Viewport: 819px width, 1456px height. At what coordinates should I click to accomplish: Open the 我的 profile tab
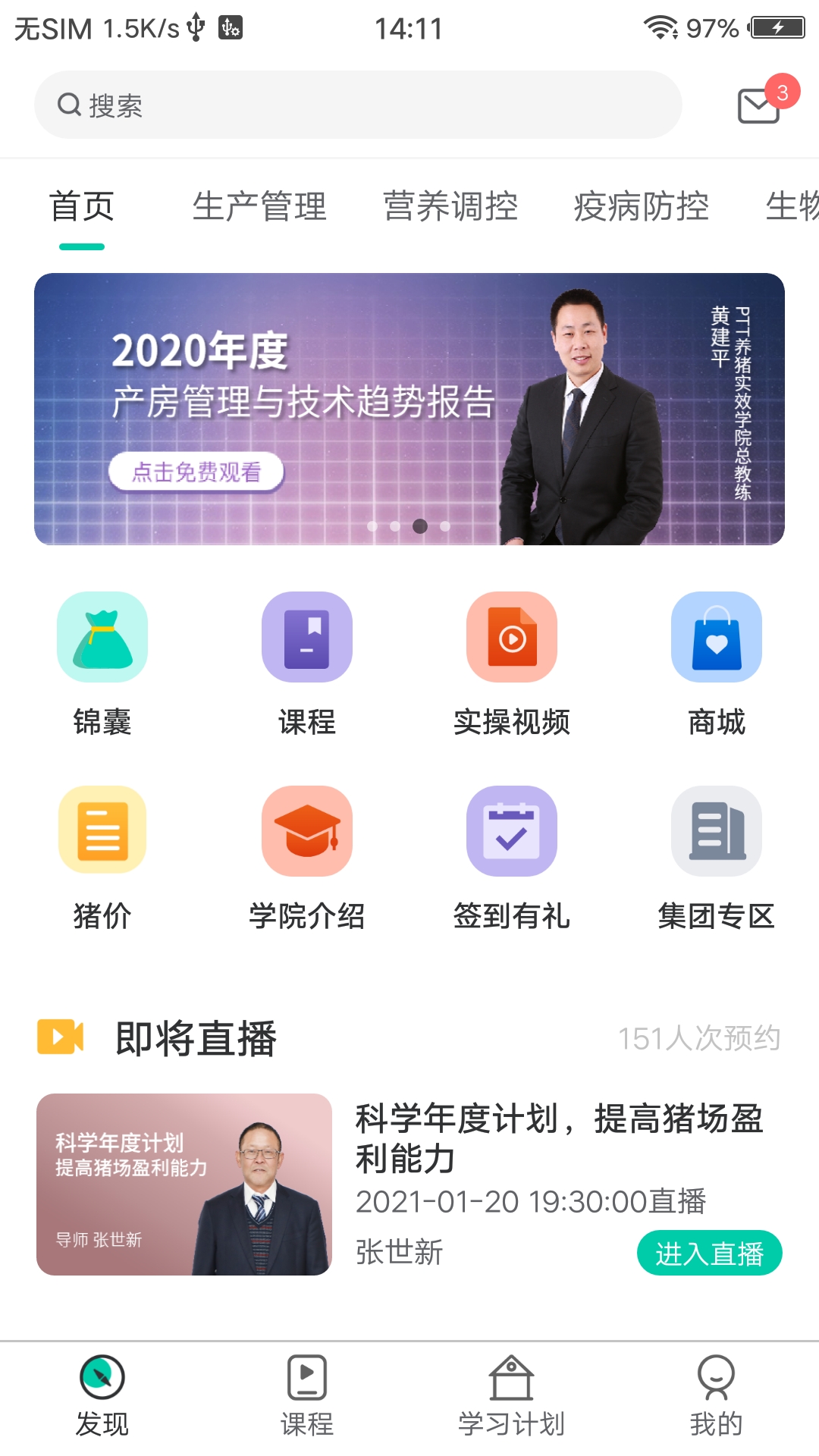pos(717,1395)
